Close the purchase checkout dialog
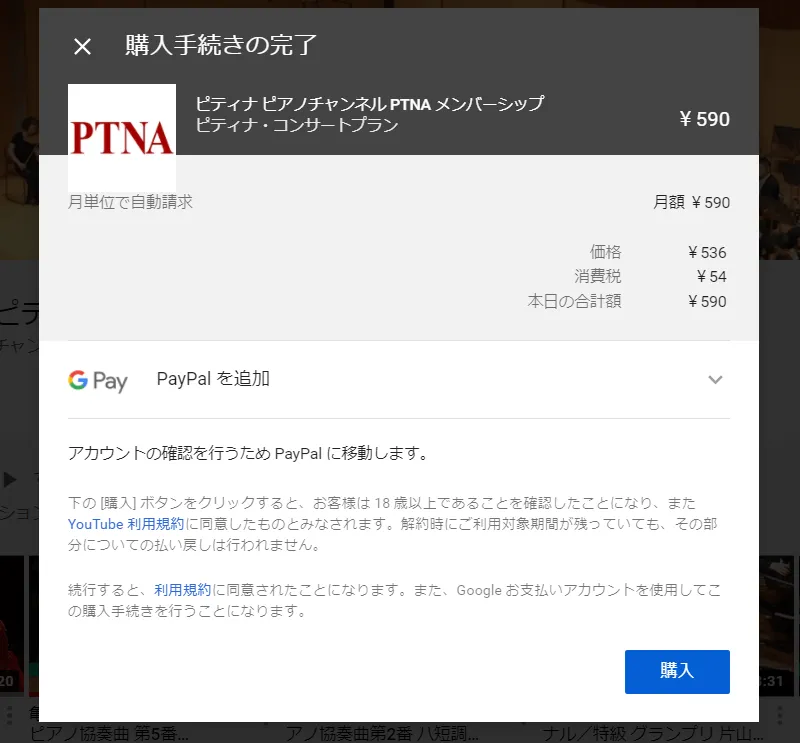 click(x=82, y=46)
